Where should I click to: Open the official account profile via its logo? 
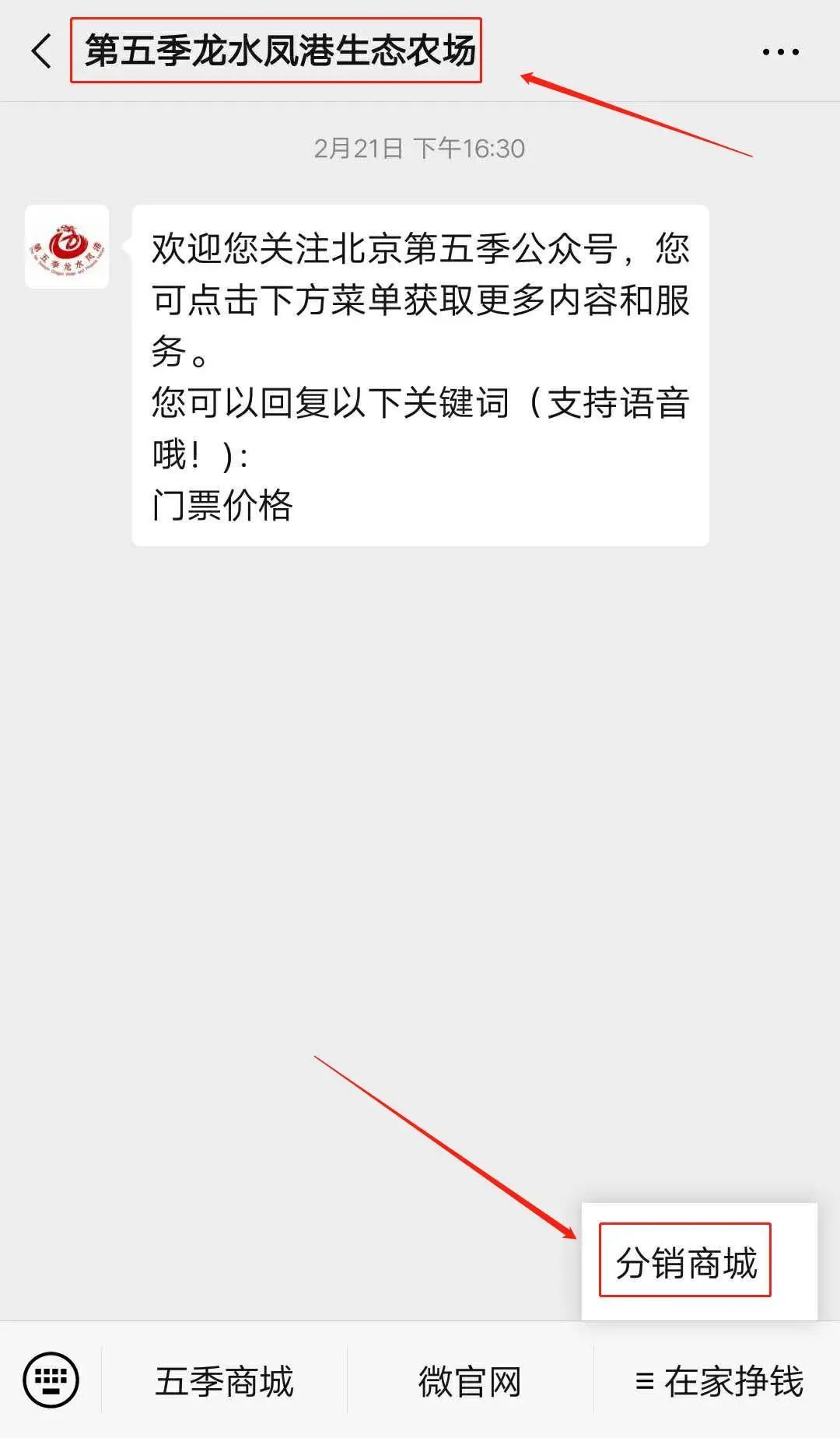[x=66, y=247]
